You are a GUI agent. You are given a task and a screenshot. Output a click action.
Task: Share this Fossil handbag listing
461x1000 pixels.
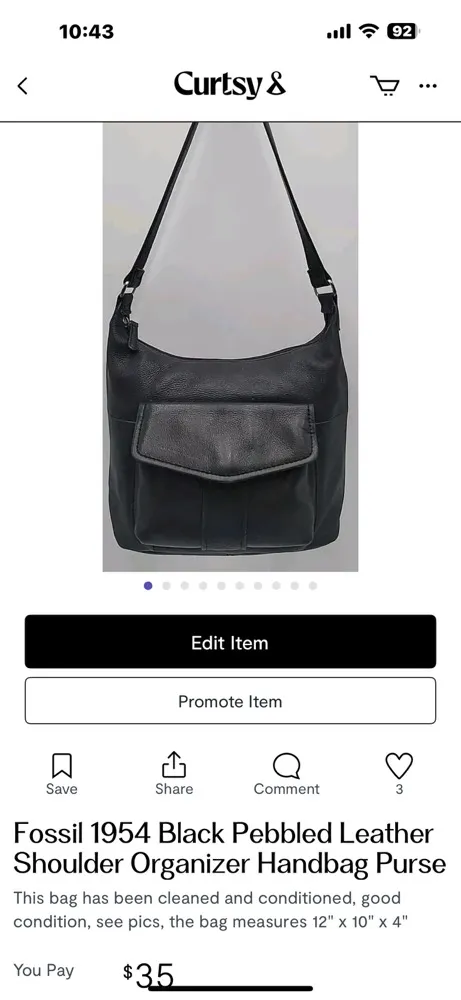coord(174,774)
